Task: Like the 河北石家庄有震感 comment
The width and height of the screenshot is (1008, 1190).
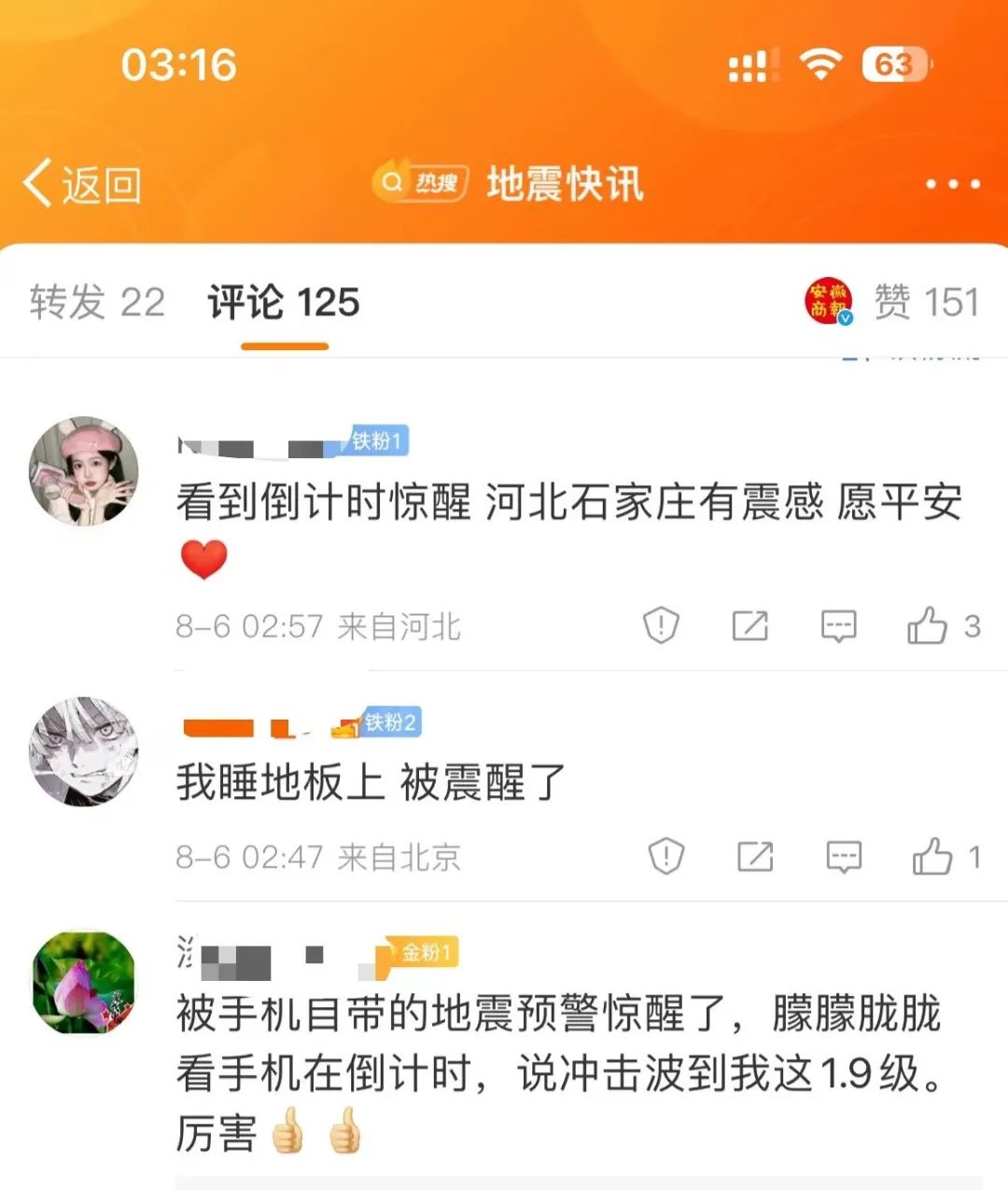Action: pos(928,625)
